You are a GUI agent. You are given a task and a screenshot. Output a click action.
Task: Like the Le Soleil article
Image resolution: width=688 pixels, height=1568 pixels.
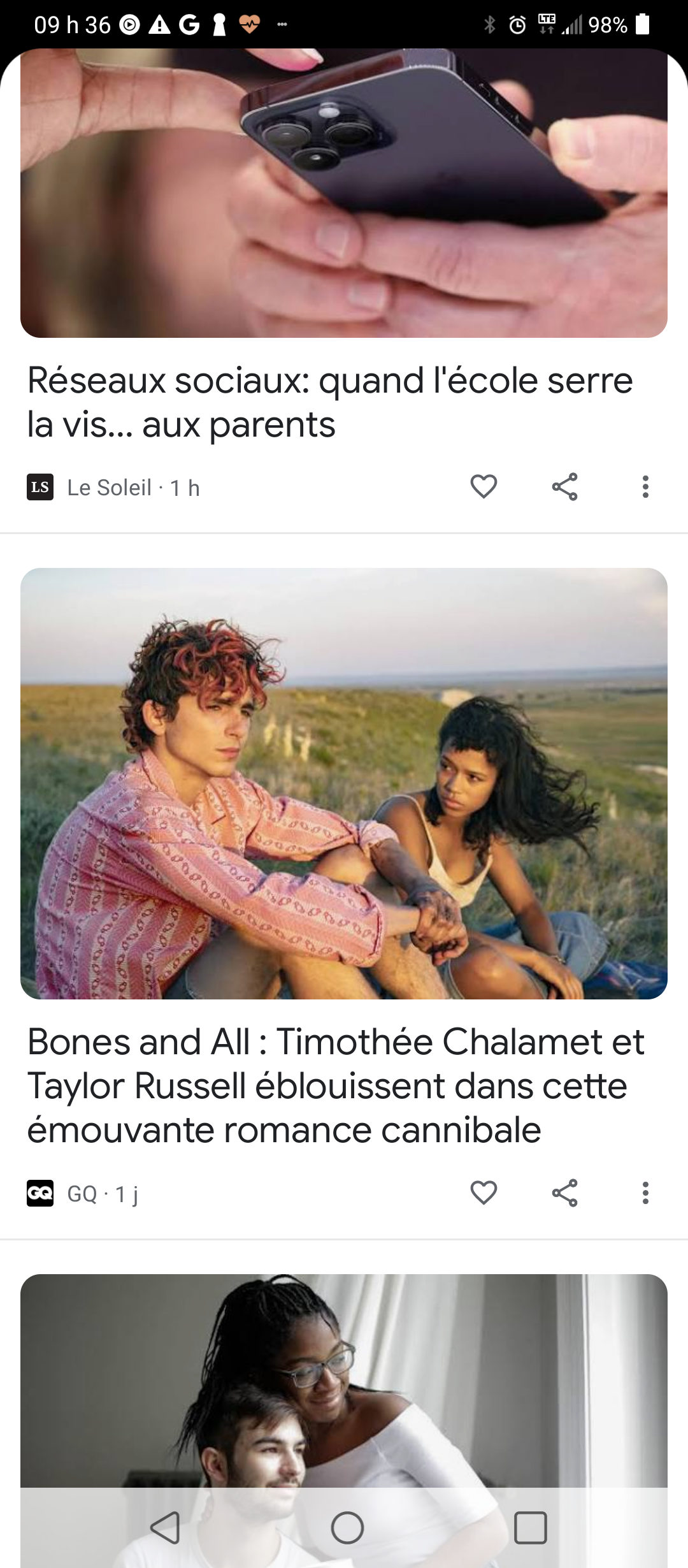[x=484, y=487]
